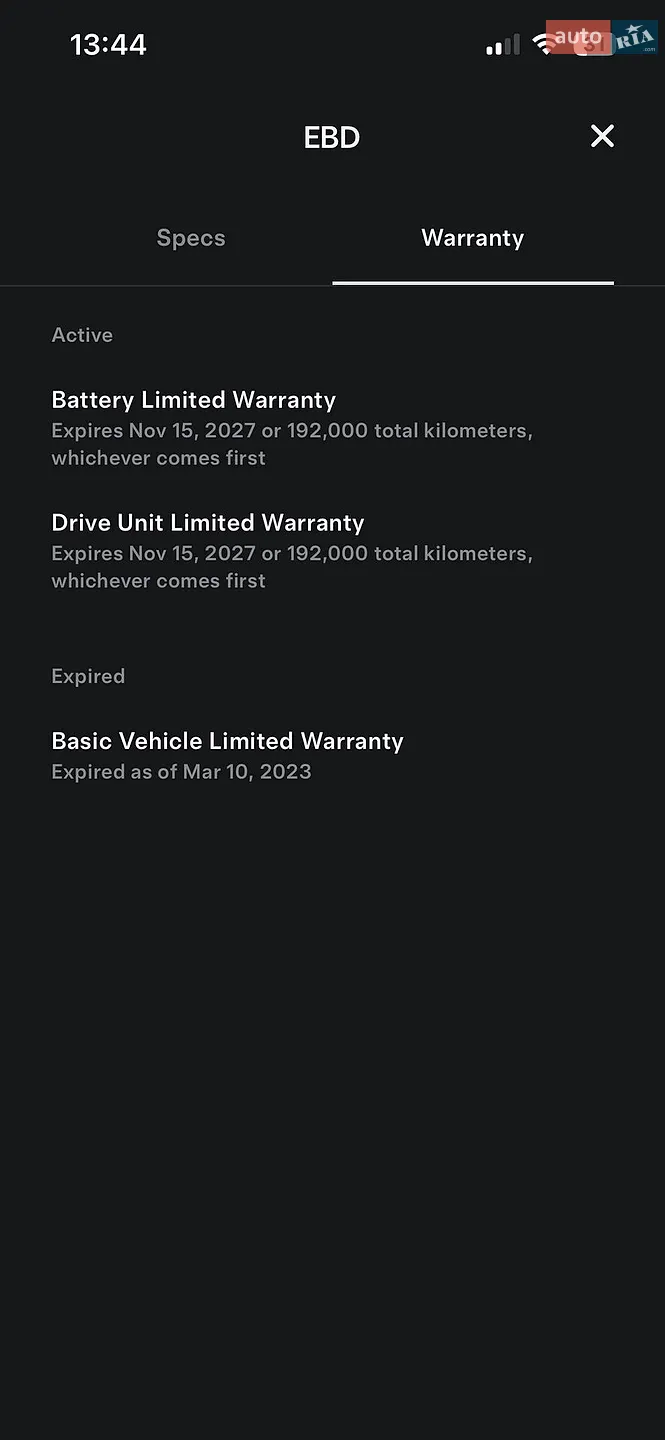Close the EBD details panel
Viewport: 665px width, 1440px height.
(602, 136)
